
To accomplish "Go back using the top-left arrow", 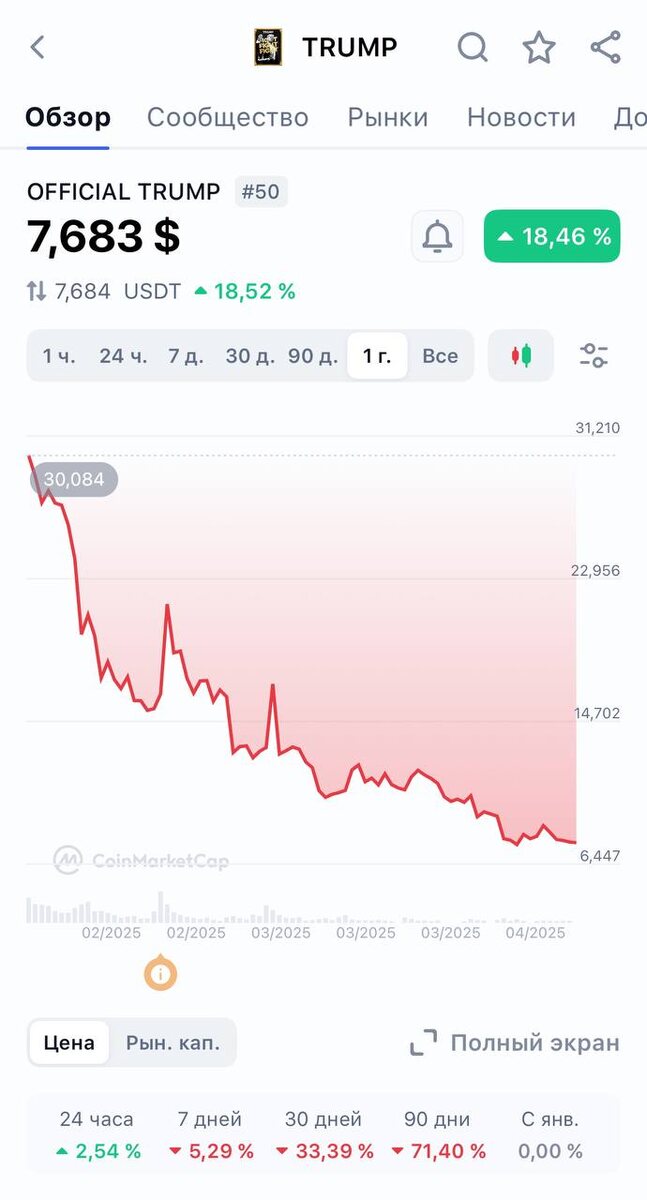I will [38, 47].
